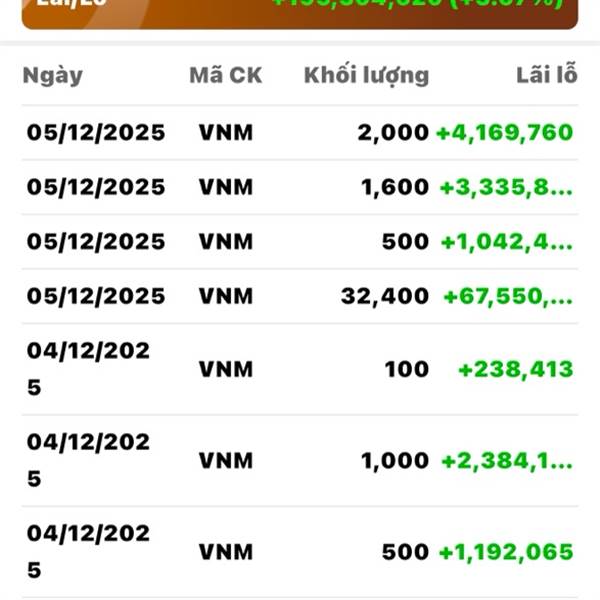The height and width of the screenshot is (600, 600).
Task: Show the VNM 1,000 volume trade details
Action: pyautogui.click(x=300, y=461)
